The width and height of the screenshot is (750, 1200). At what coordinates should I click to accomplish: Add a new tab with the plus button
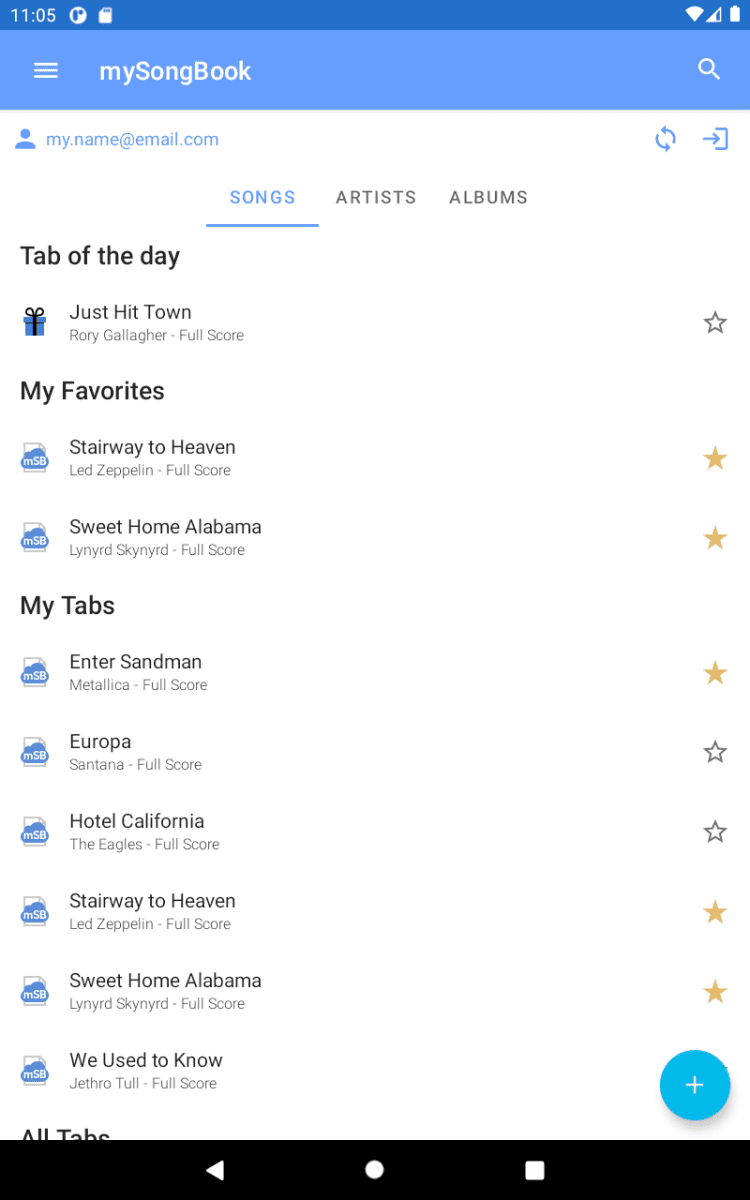pyautogui.click(x=694, y=1085)
